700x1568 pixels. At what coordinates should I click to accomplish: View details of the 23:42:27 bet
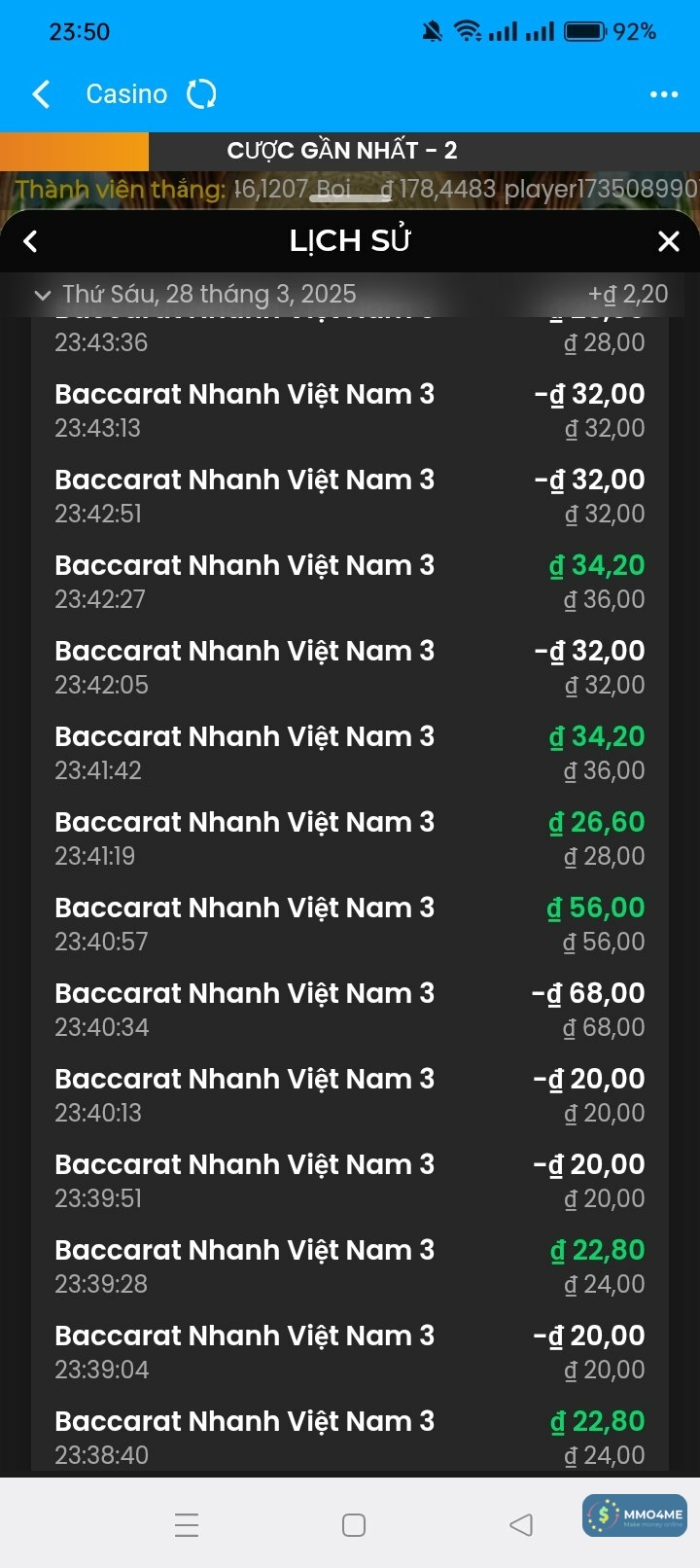coord(349,582)
